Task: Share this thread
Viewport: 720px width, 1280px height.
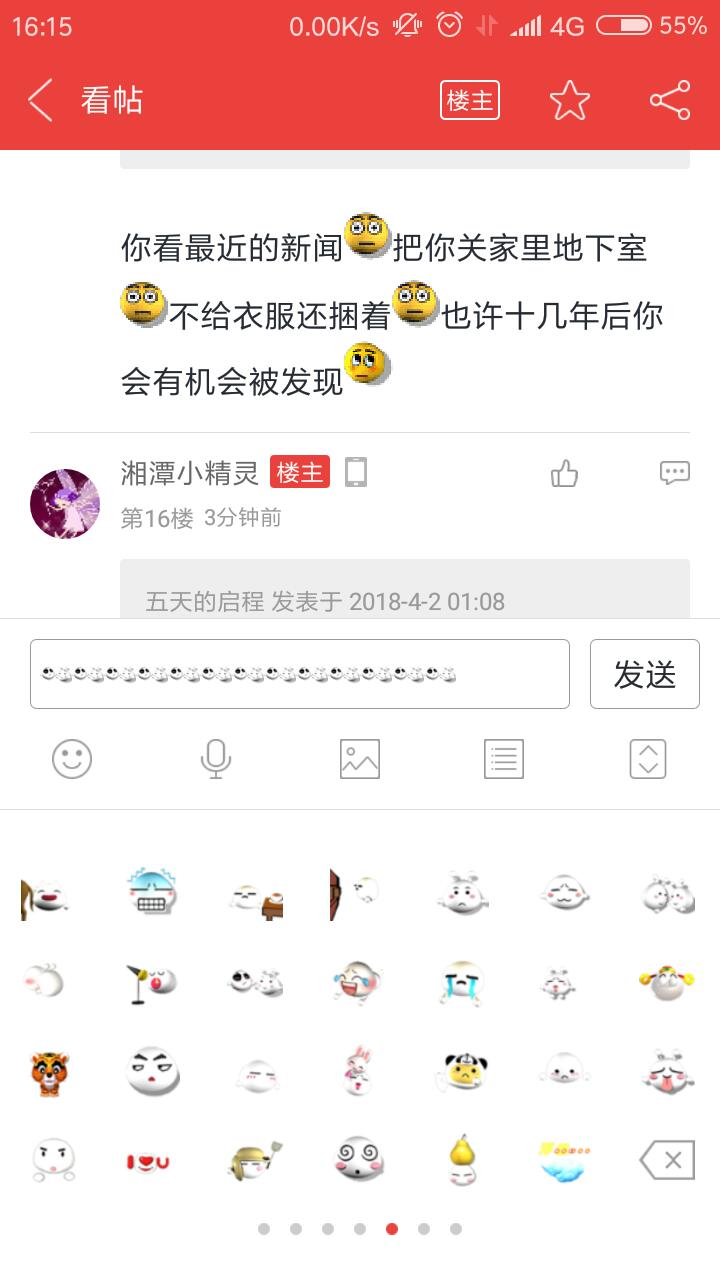Action: pos(670,101)
